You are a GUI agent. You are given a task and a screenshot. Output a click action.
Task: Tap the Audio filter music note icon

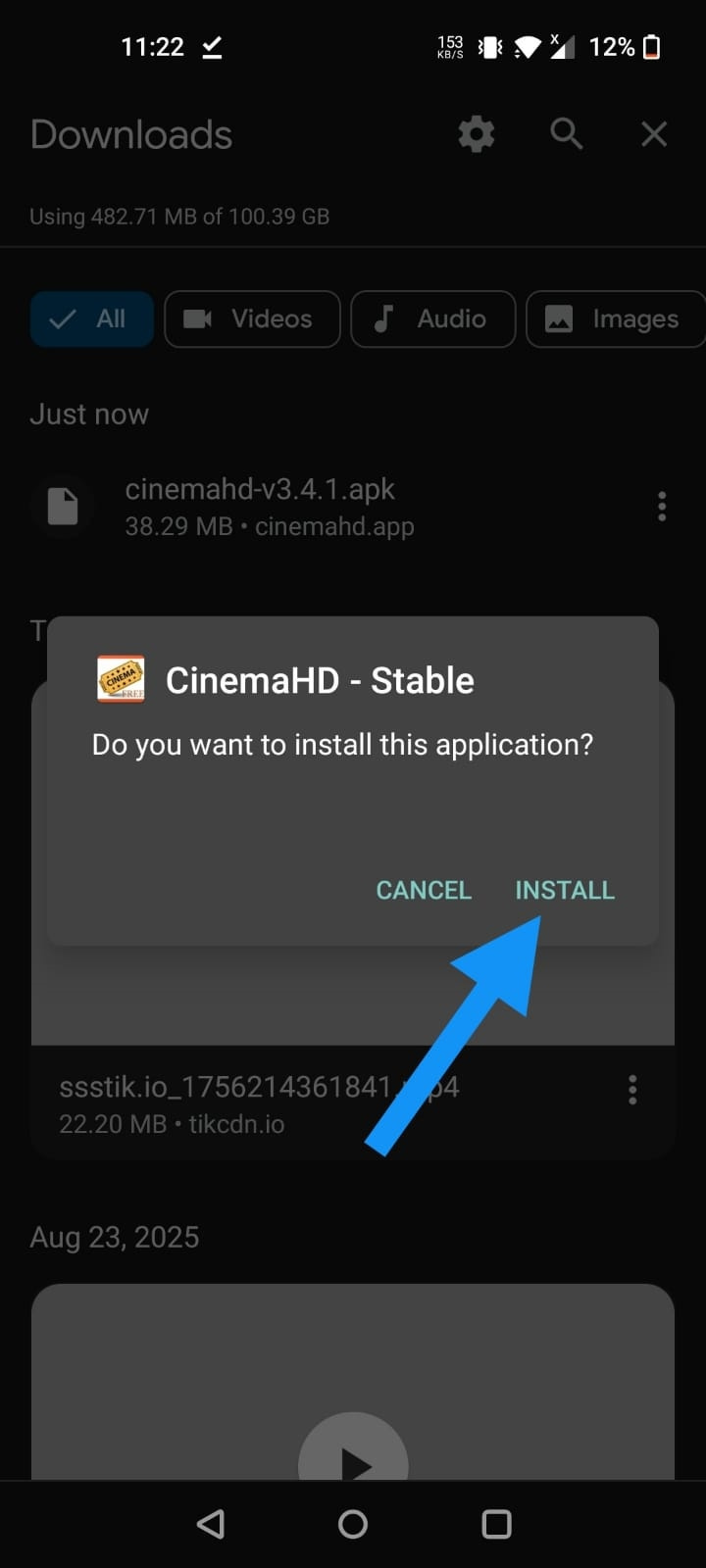(x=383, y=319)
